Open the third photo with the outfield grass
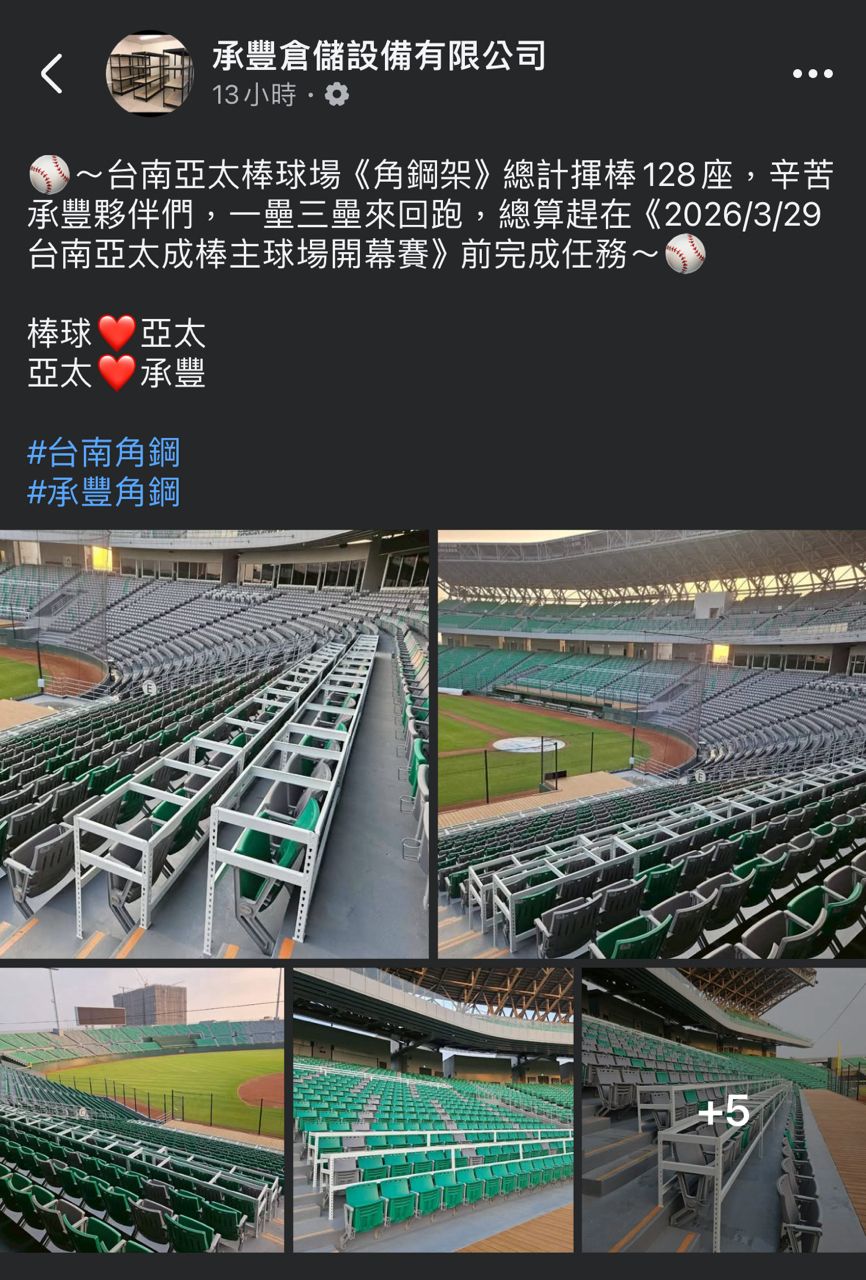The width and height of the screenshot is (866, 1280). pos(142,1110)
